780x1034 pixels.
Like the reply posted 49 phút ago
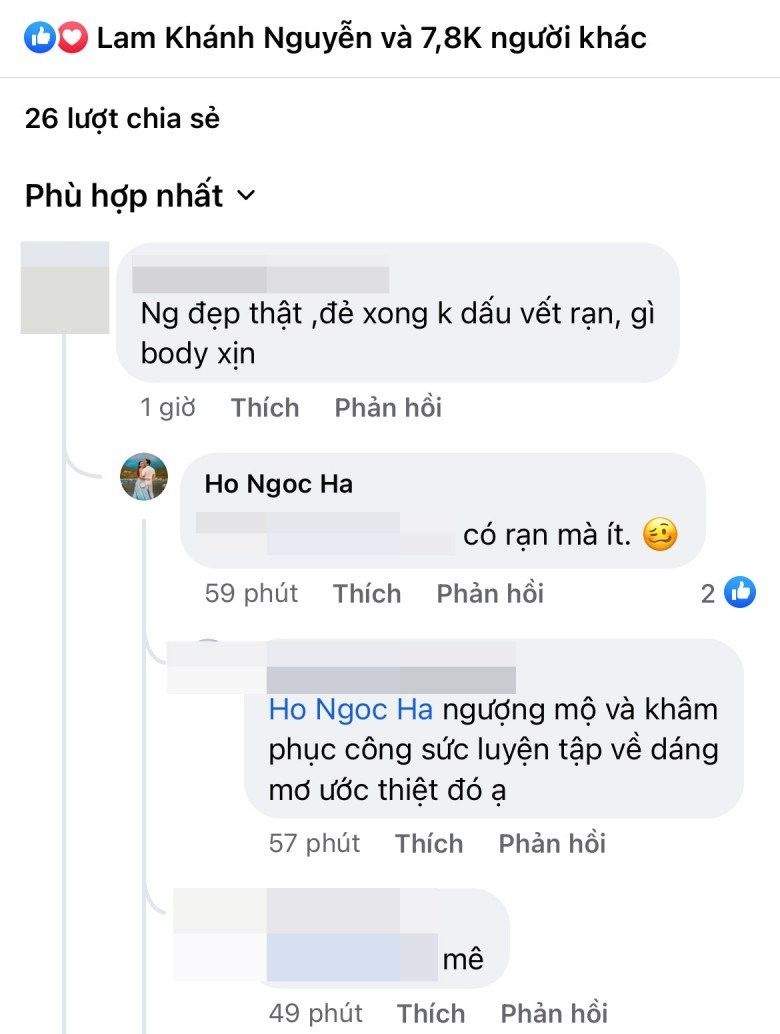pyautogui.click(x=431, y=1013)
